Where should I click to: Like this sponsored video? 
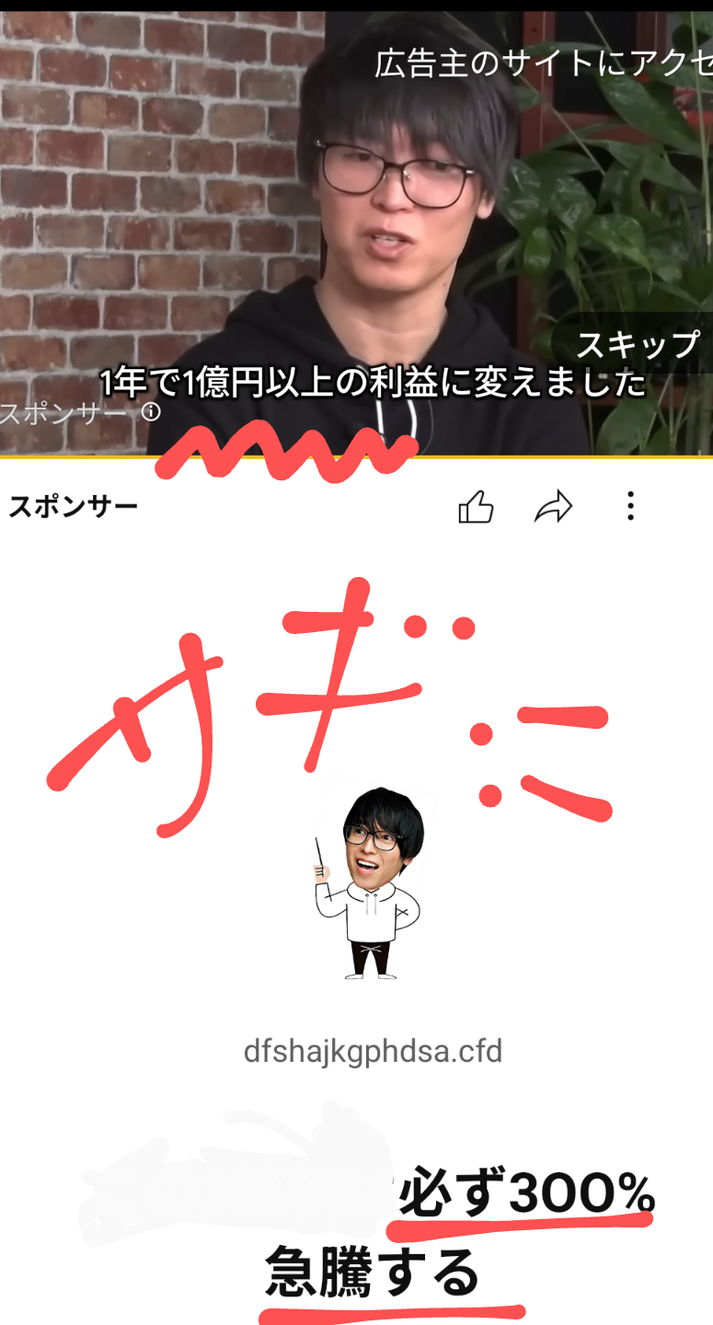point(476,507)
